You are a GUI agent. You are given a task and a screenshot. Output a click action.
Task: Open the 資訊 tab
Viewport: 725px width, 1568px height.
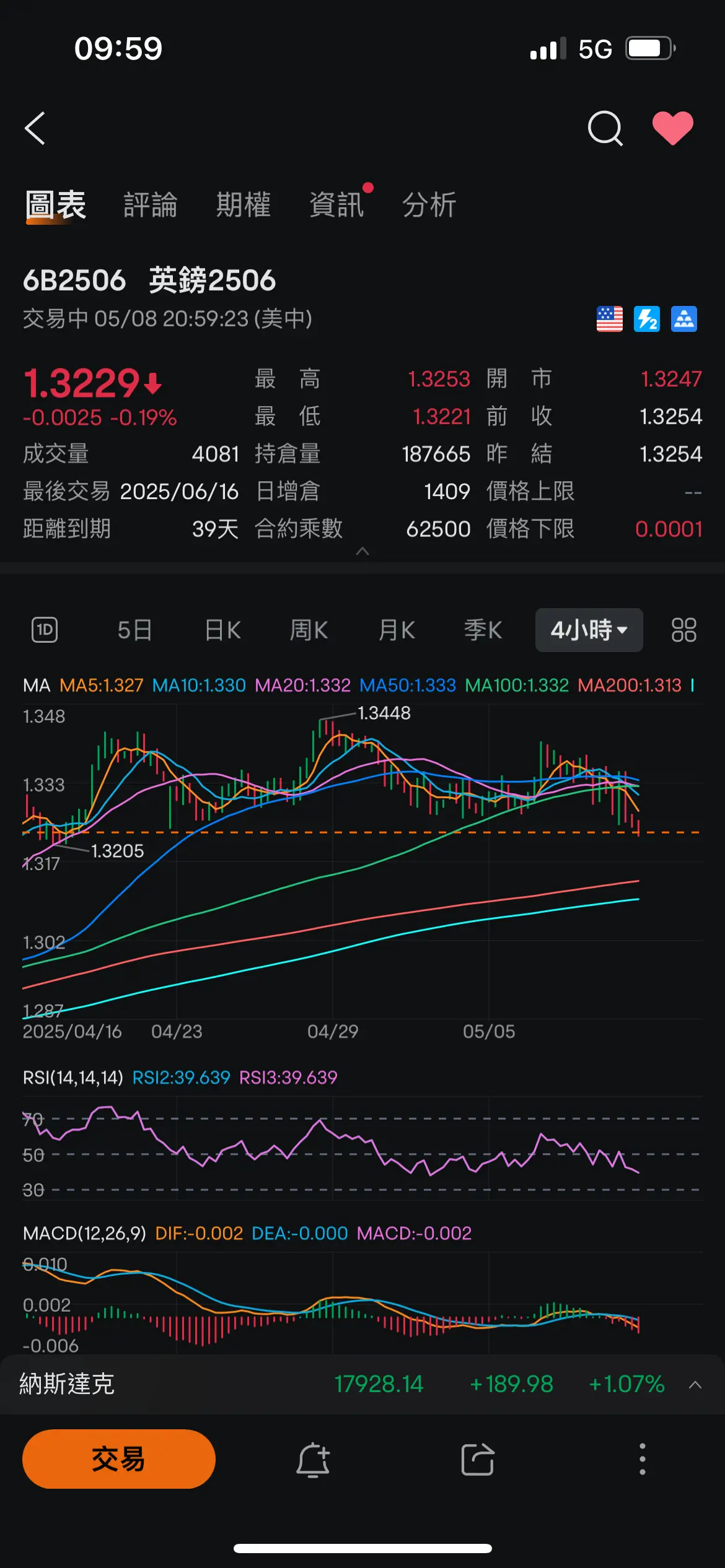click(x=336, y=205)
